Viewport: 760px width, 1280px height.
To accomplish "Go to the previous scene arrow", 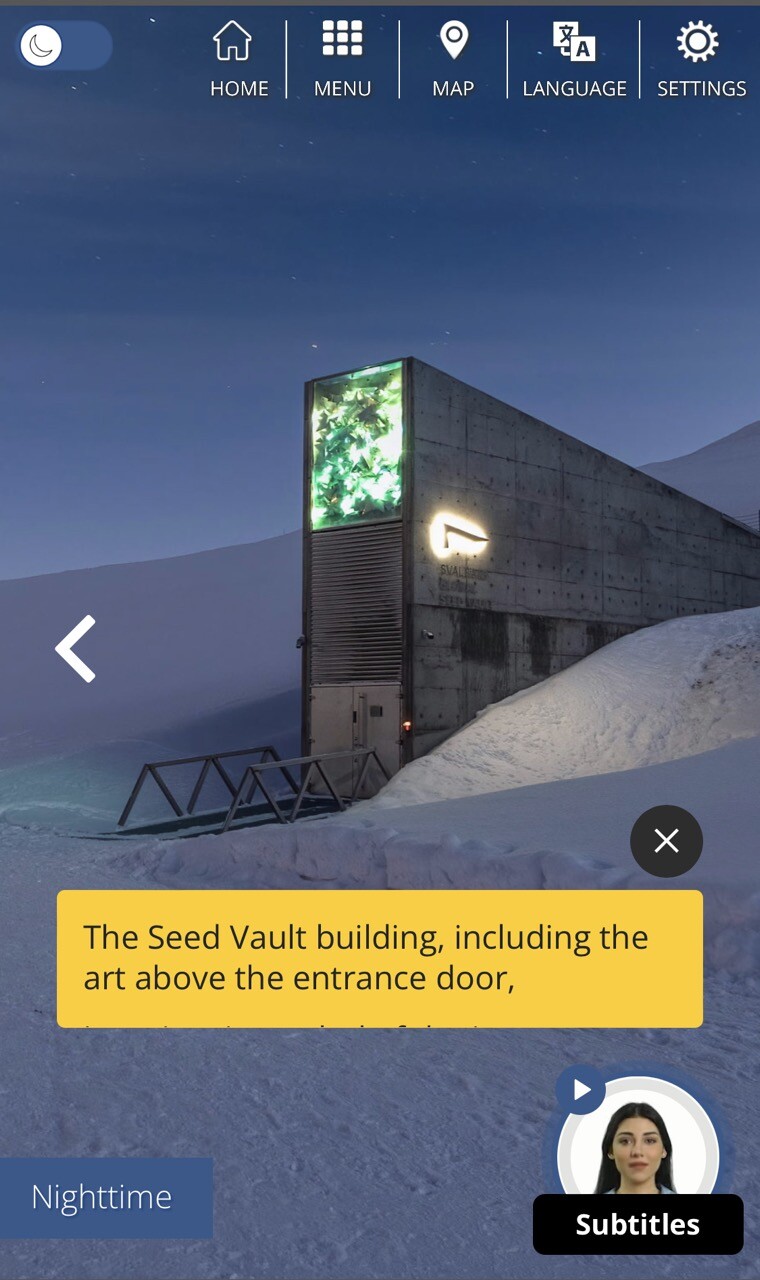I will (76, 649).
